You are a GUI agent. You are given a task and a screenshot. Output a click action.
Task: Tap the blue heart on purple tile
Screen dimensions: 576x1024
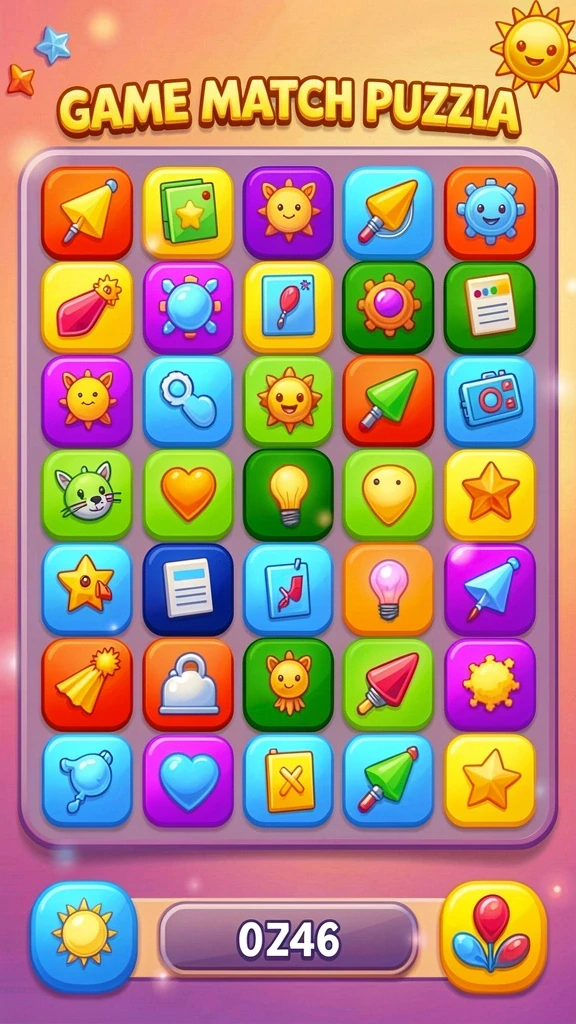coord(188,780)
